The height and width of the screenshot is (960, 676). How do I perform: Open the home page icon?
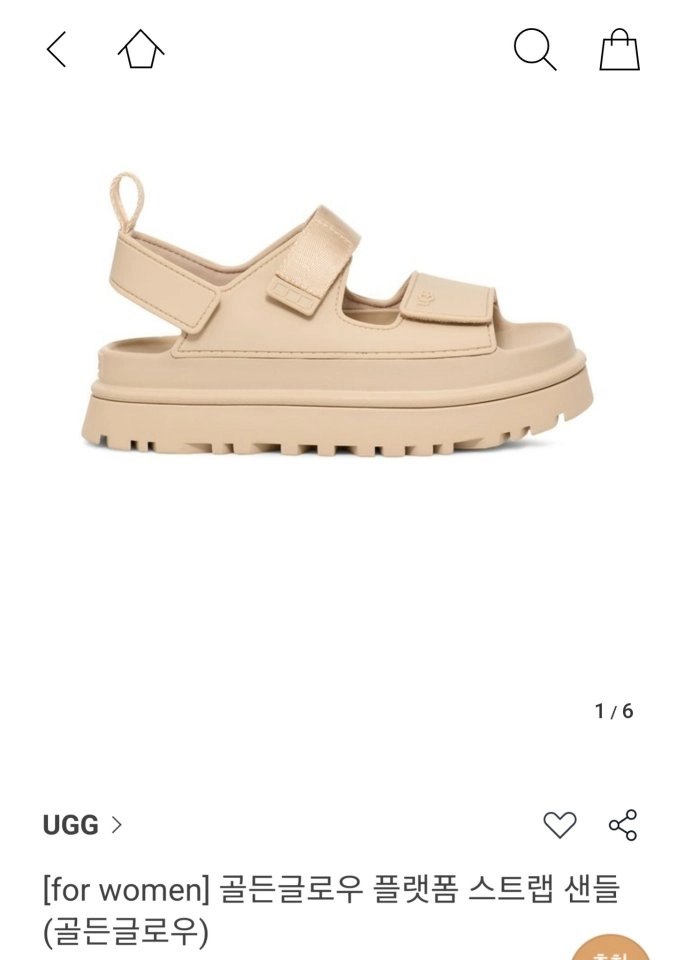[141, 49]
